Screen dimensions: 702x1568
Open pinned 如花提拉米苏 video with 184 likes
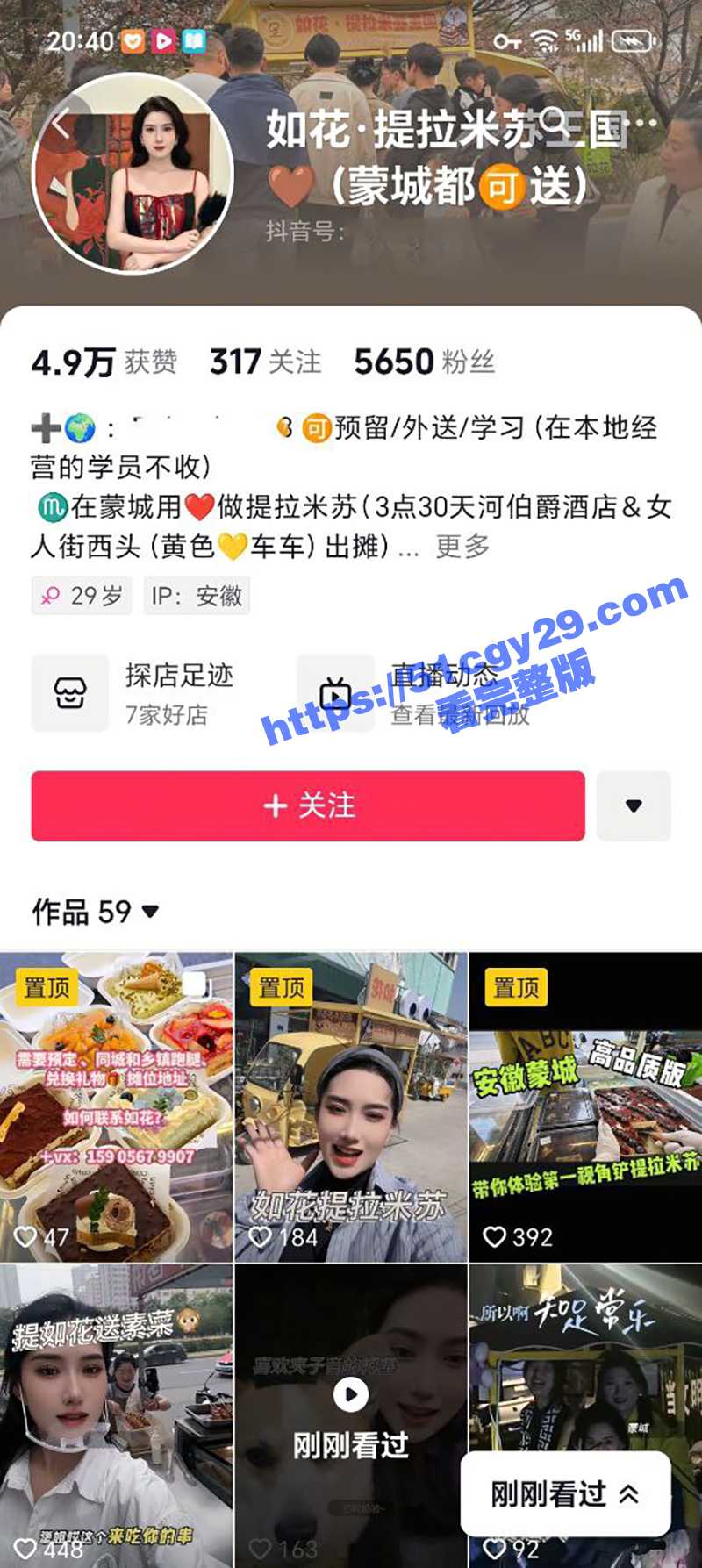(x=351, y=1107)
